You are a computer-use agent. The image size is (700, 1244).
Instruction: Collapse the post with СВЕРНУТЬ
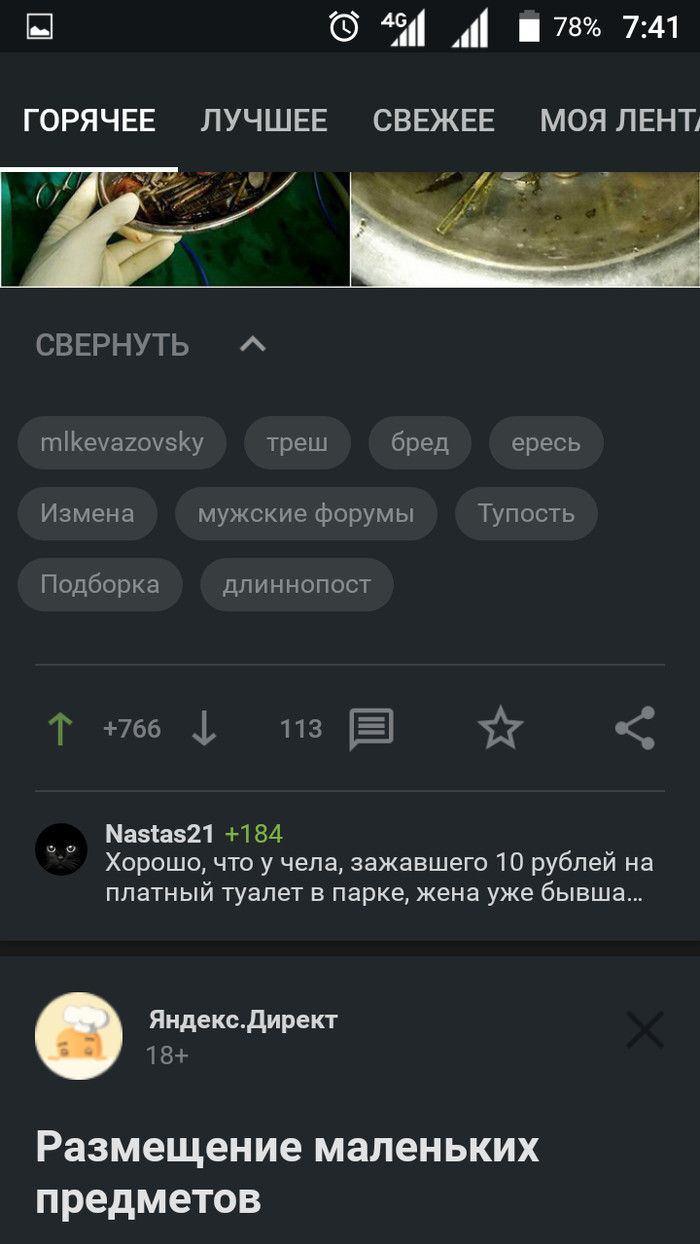pyautogui.click(x=150, y=345)
